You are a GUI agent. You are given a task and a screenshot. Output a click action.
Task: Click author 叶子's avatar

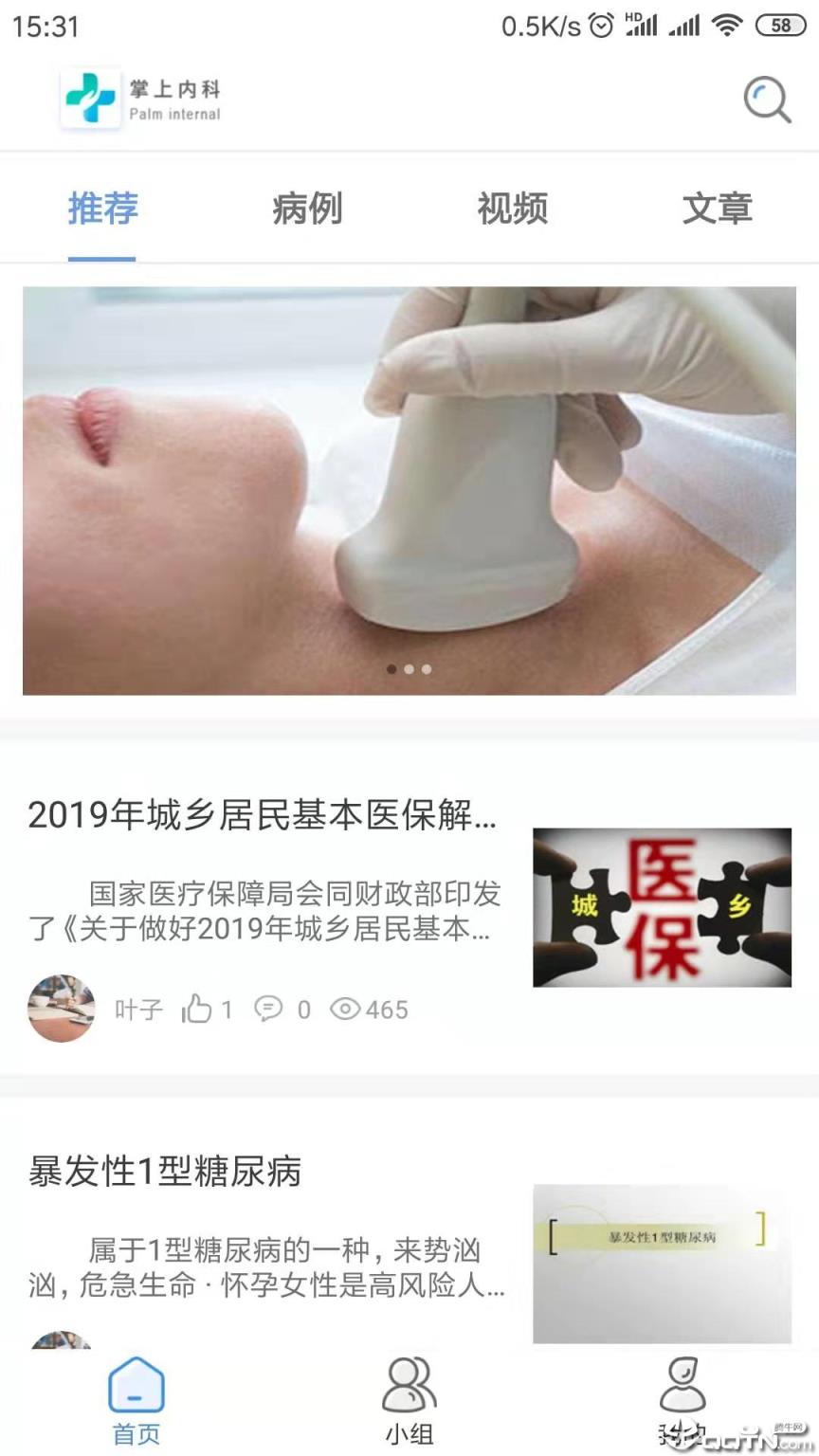pyautogui.click(x=61, y=1010)
